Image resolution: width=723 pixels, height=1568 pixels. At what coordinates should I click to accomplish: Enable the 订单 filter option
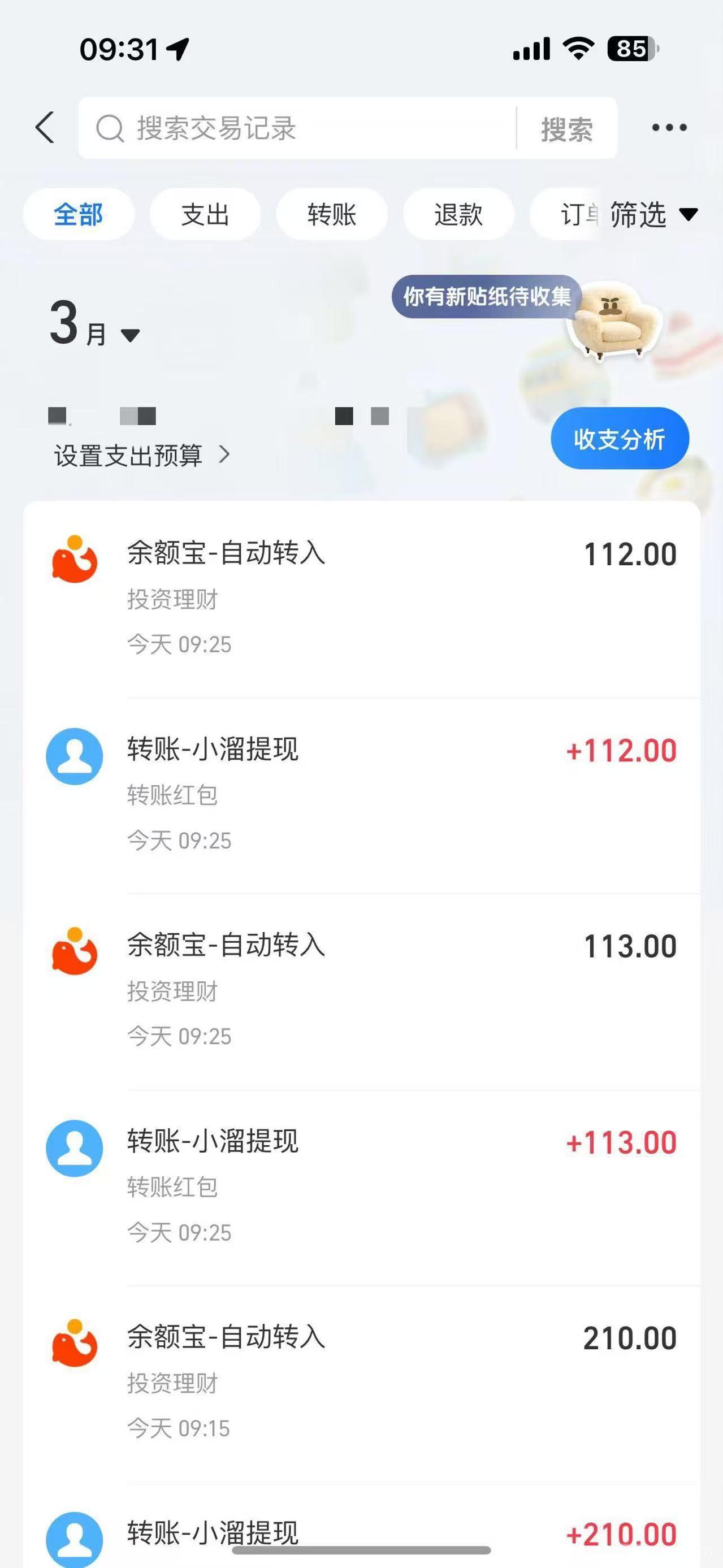[x=577, y=214]
